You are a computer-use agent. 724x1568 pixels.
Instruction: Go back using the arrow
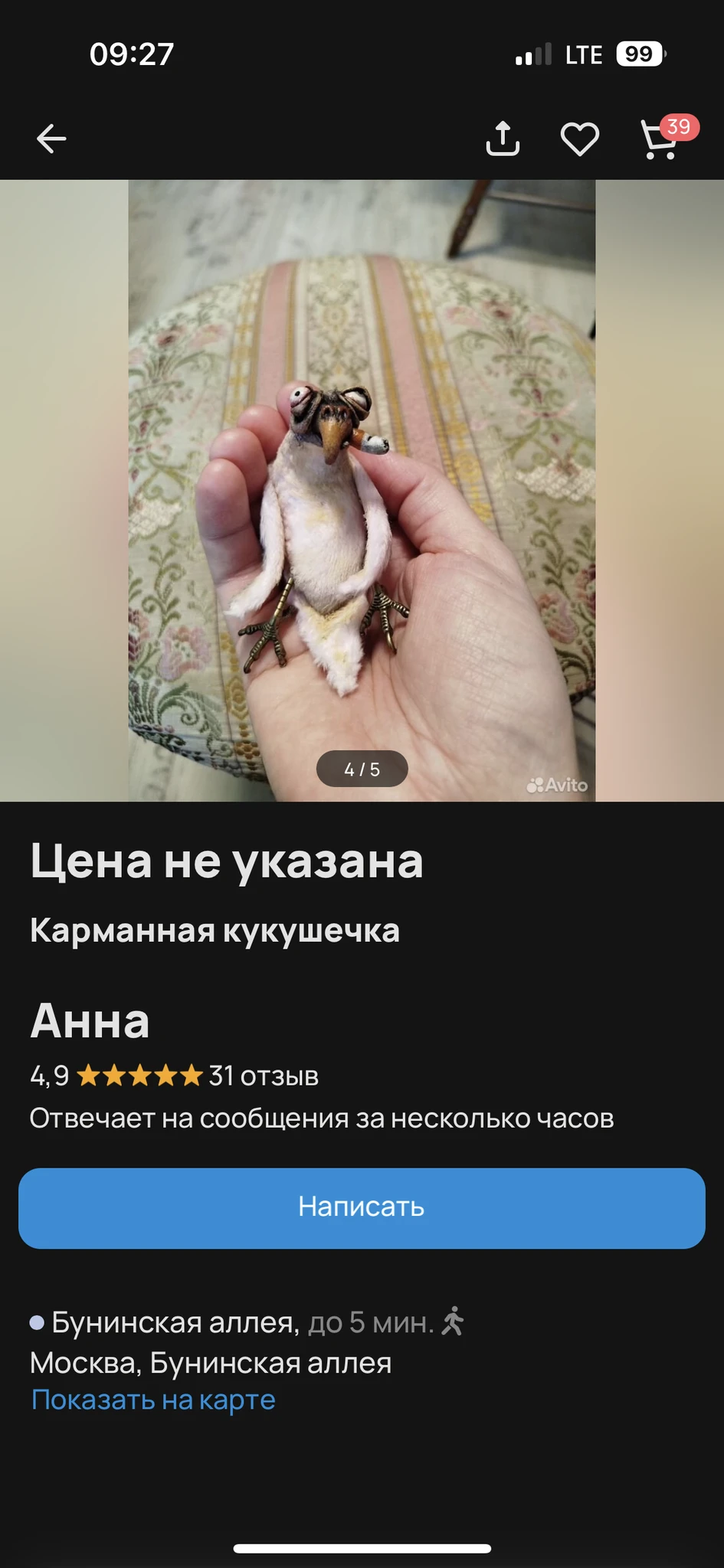pos(51,139)
